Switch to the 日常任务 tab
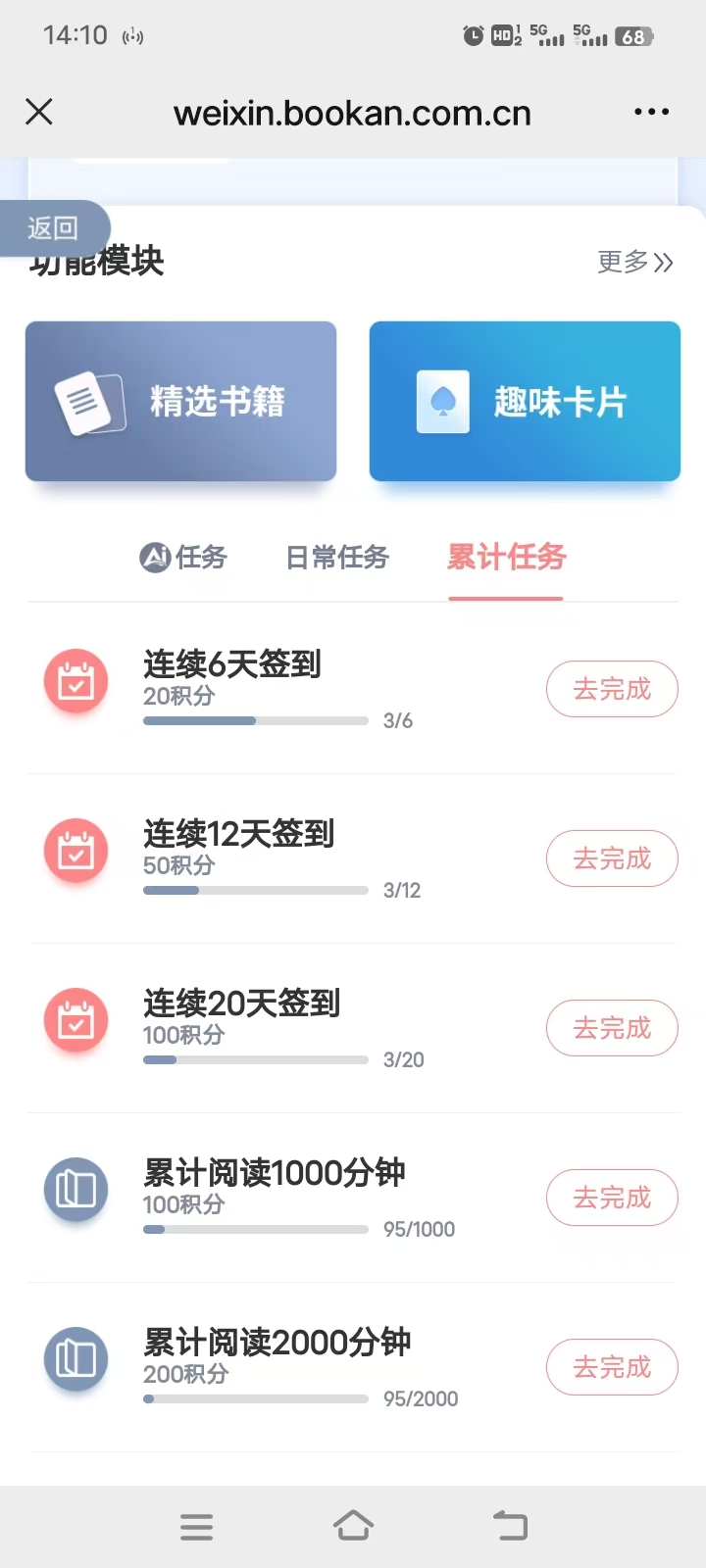 pos(337,558)
